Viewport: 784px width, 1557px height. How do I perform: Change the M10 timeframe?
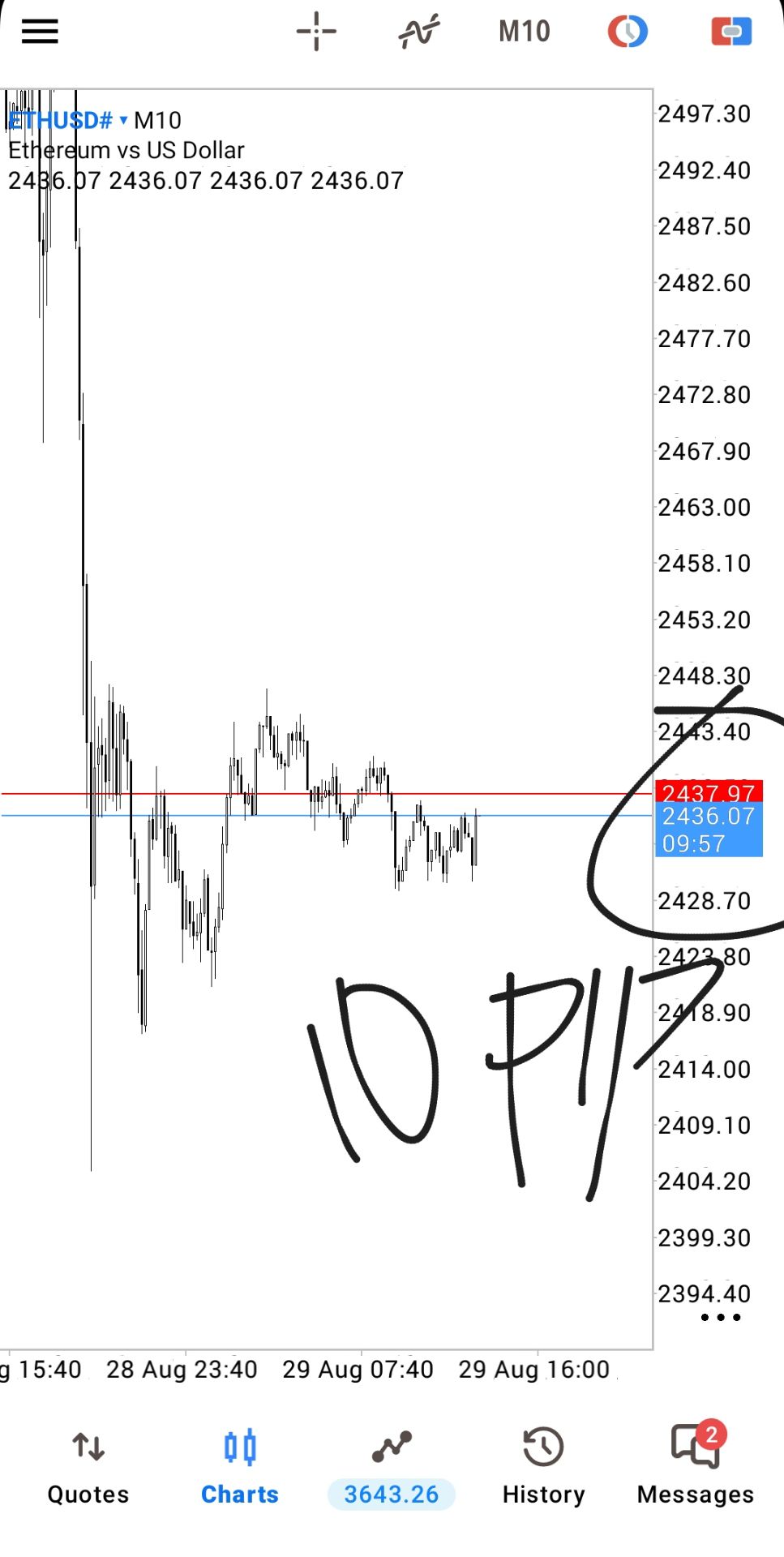[524, 32]
